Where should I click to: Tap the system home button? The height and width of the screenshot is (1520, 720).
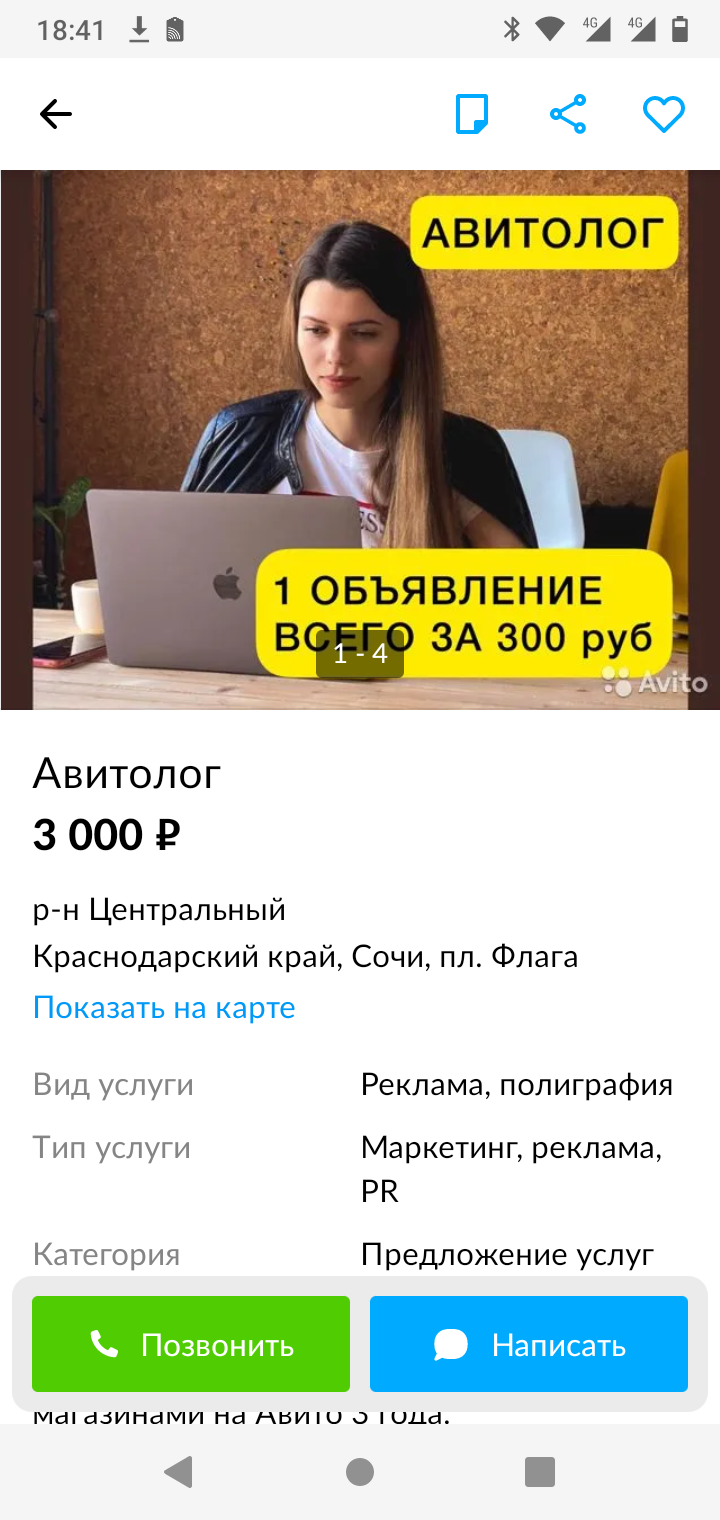click(360, 1472)
